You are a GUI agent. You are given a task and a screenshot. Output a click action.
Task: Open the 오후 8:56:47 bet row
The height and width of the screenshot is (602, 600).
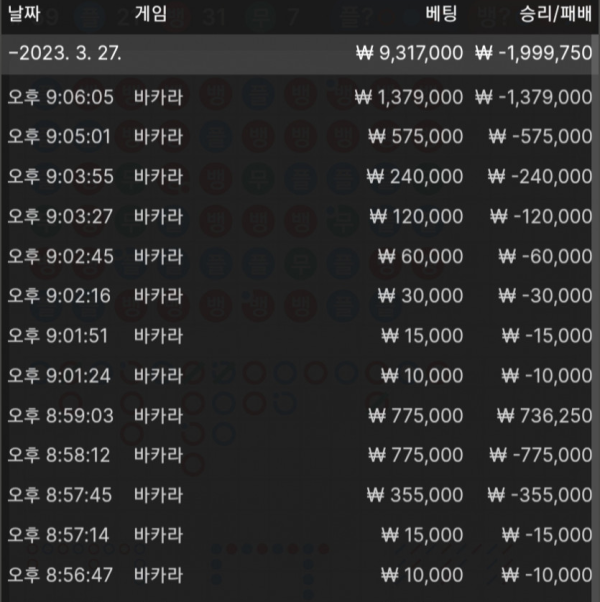point(300,575)
